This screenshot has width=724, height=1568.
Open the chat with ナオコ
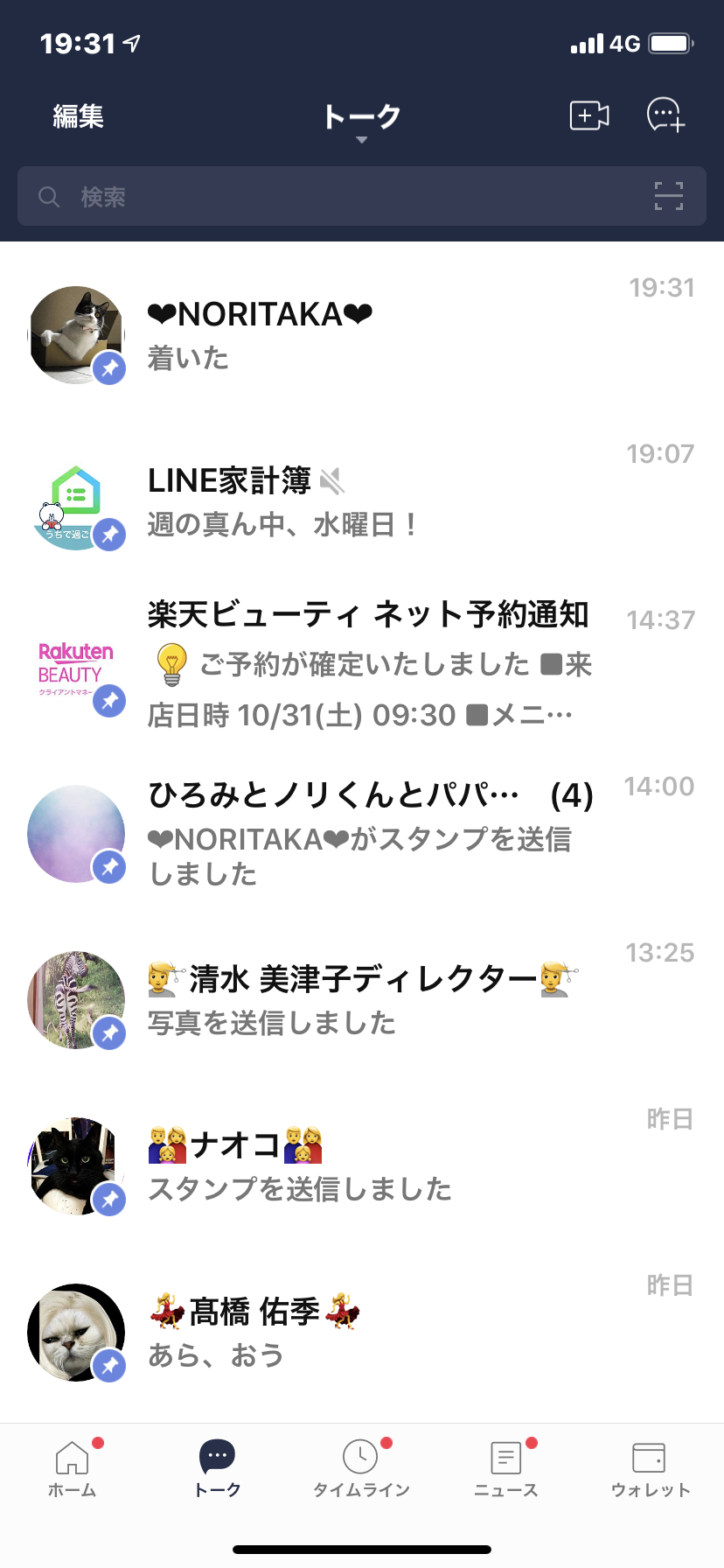(362, 1166)
